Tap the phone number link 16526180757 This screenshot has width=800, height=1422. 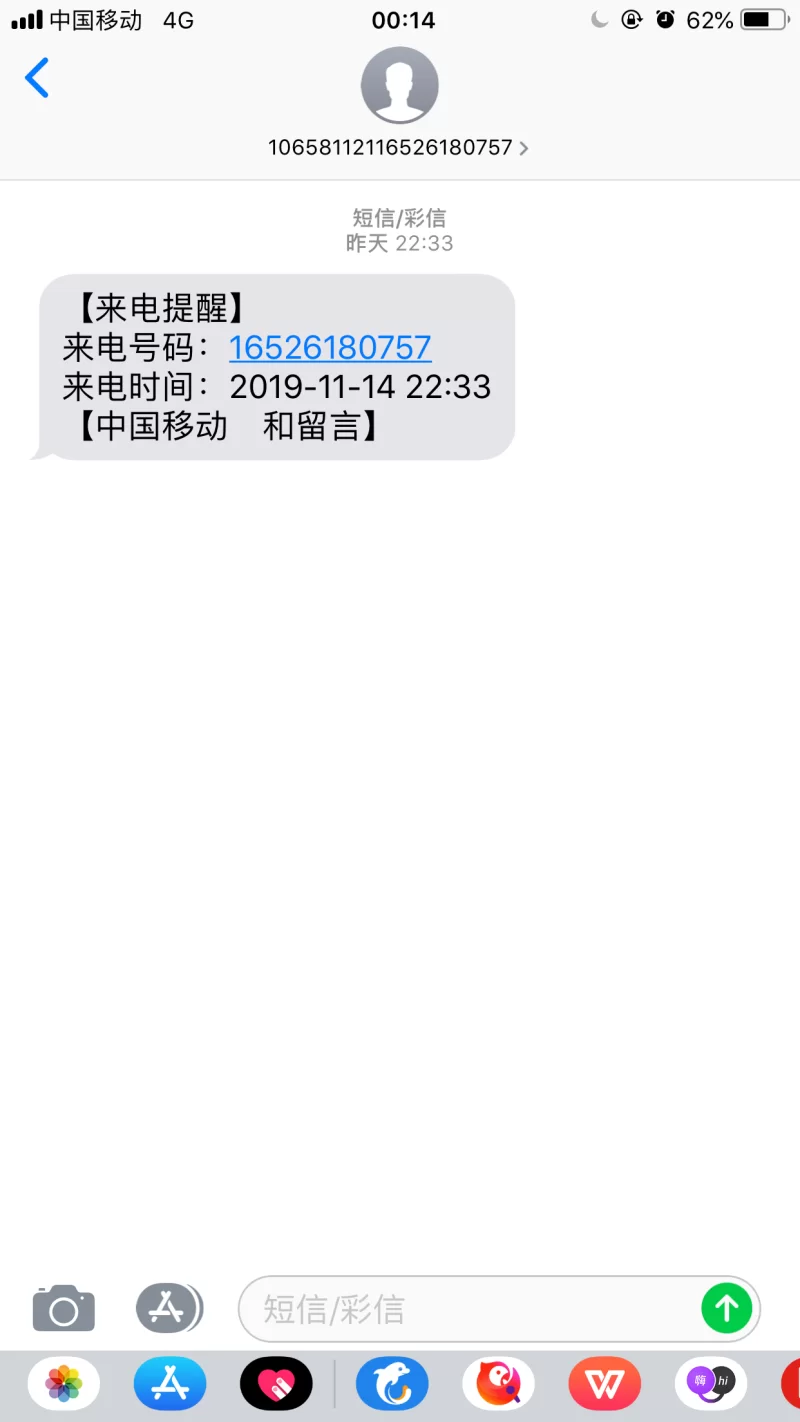(x=330, y=348)
